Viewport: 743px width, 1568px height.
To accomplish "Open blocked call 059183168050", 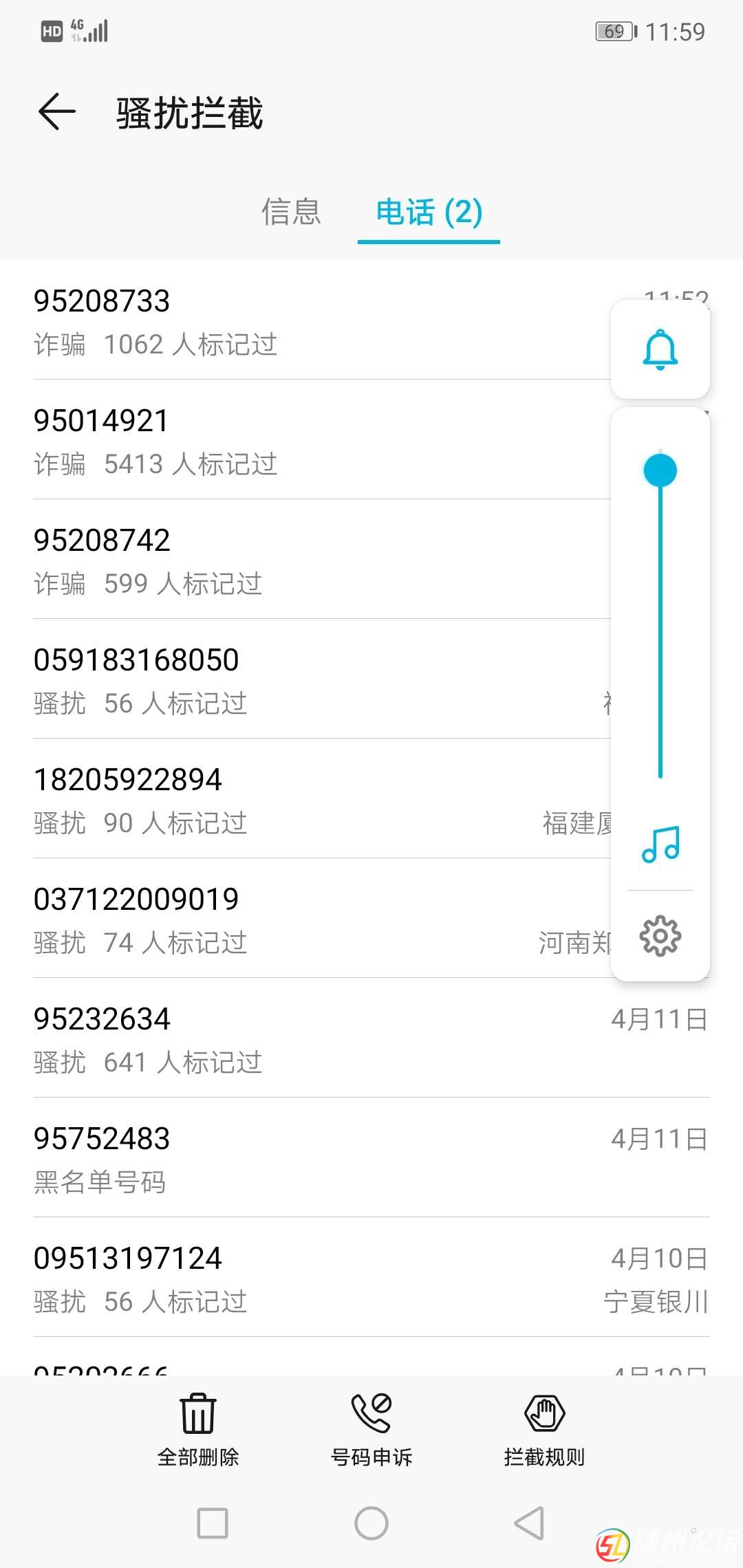I will (275, 680).
